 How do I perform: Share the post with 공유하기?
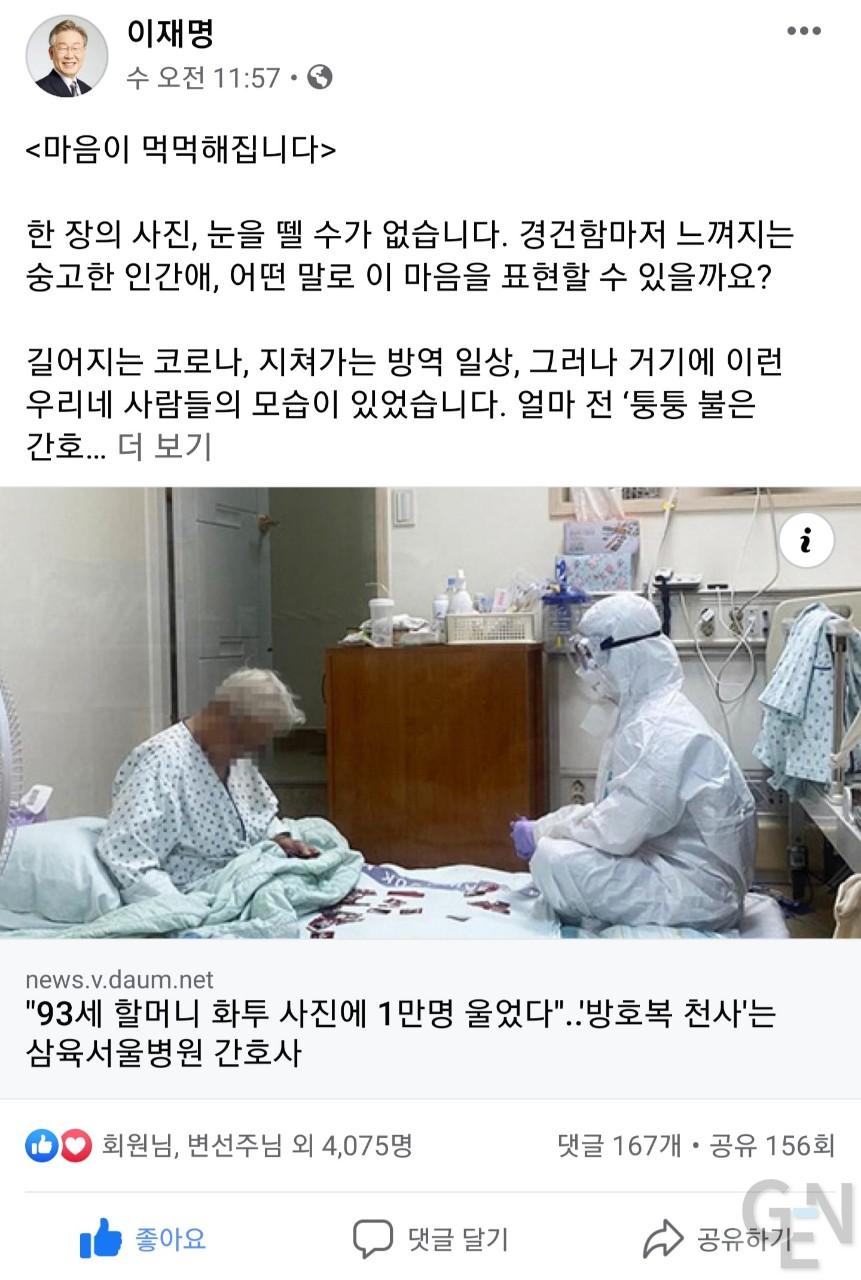tap(717, 1240)
